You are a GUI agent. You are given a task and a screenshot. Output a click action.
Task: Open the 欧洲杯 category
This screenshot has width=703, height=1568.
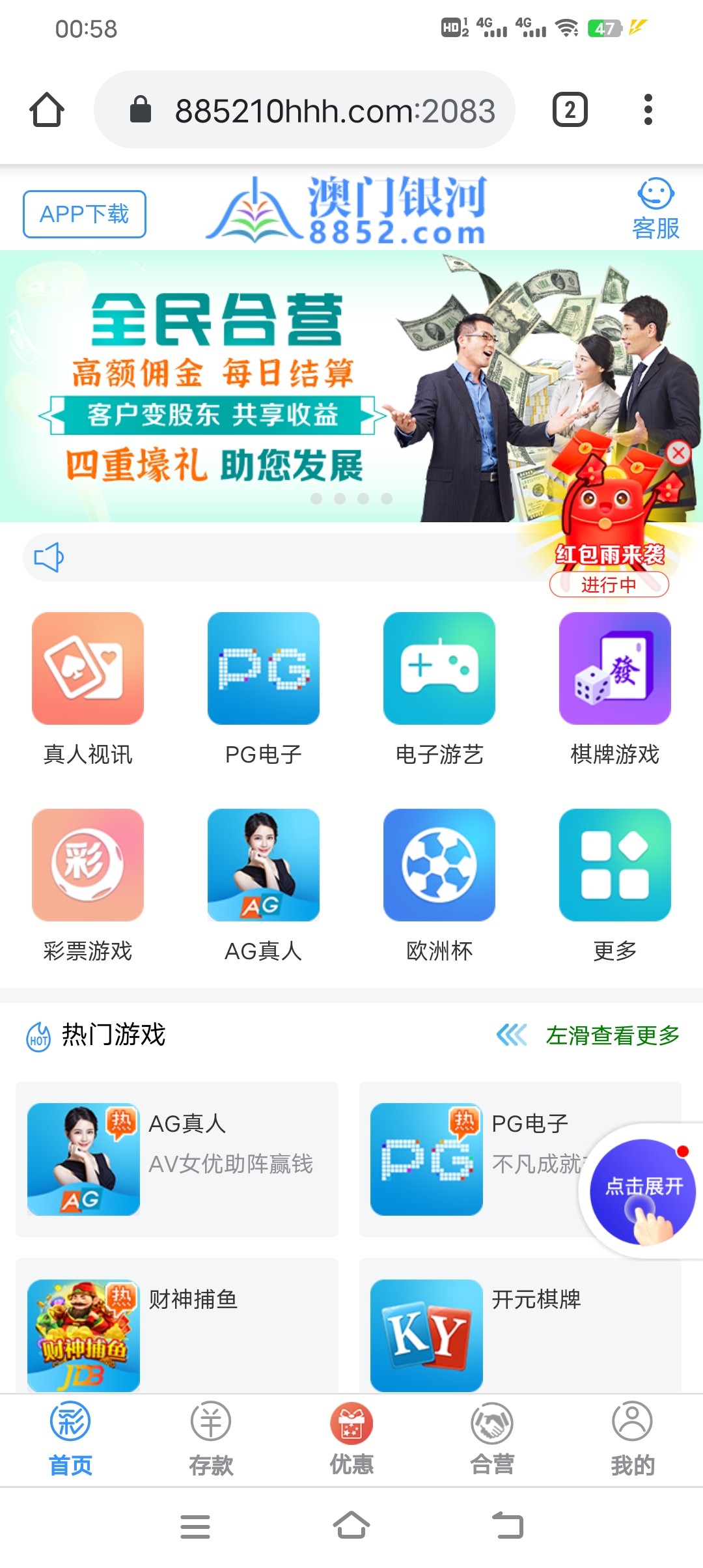[x=439, y=865]
